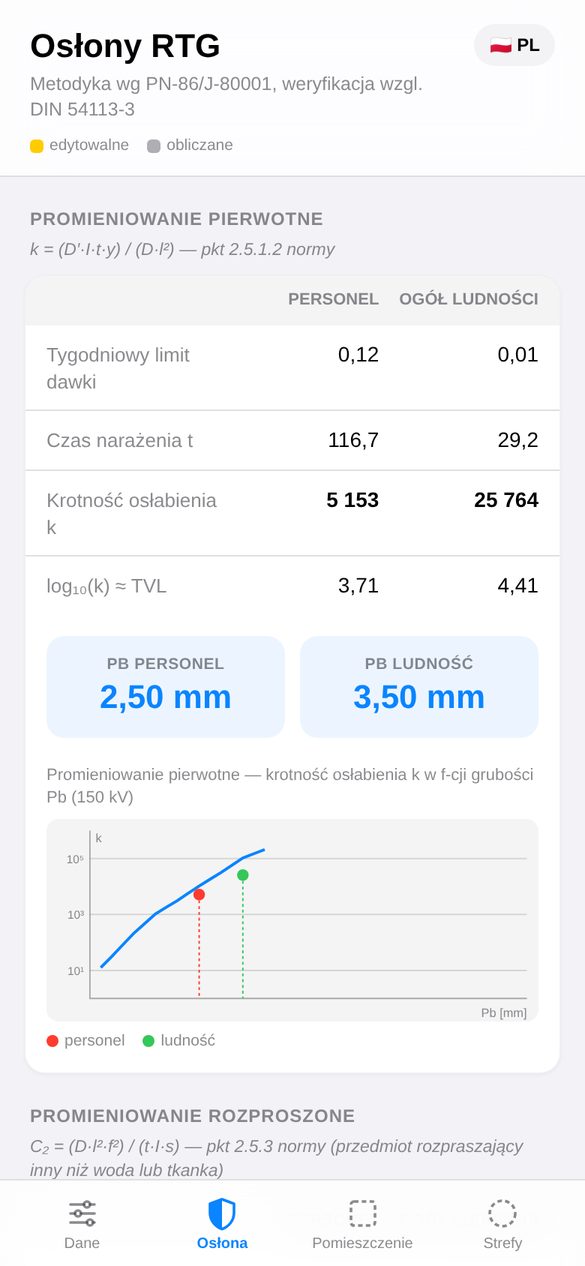
Task: Change language with the PL flag button
Action: [x=514, y=45]
